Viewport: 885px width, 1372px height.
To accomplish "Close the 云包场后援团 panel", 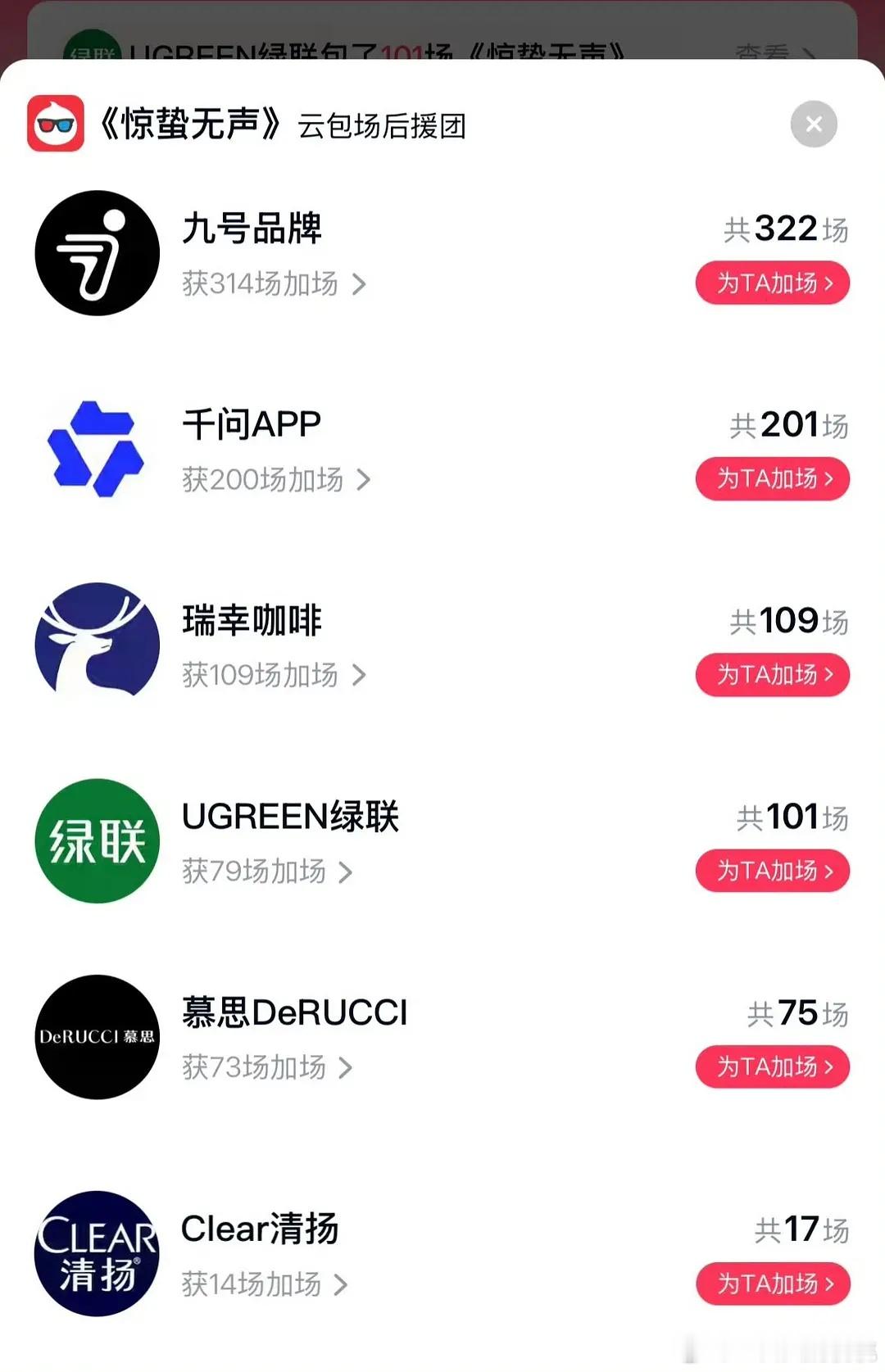I will click(x=813, y=124).
